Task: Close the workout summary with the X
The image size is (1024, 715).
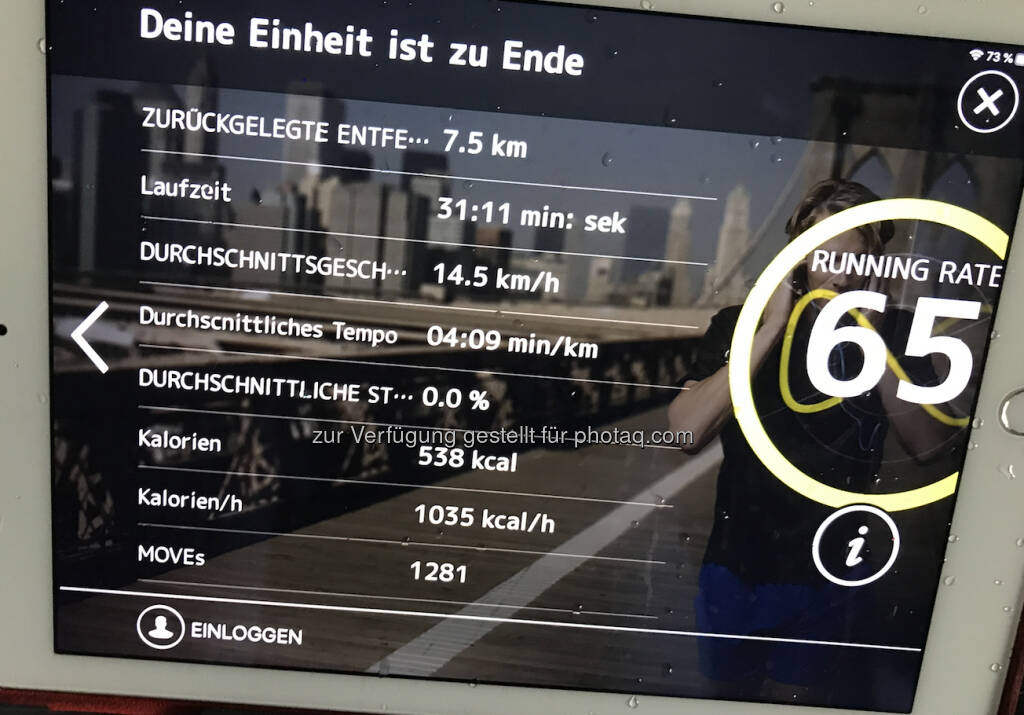Action: pos(987,103)
